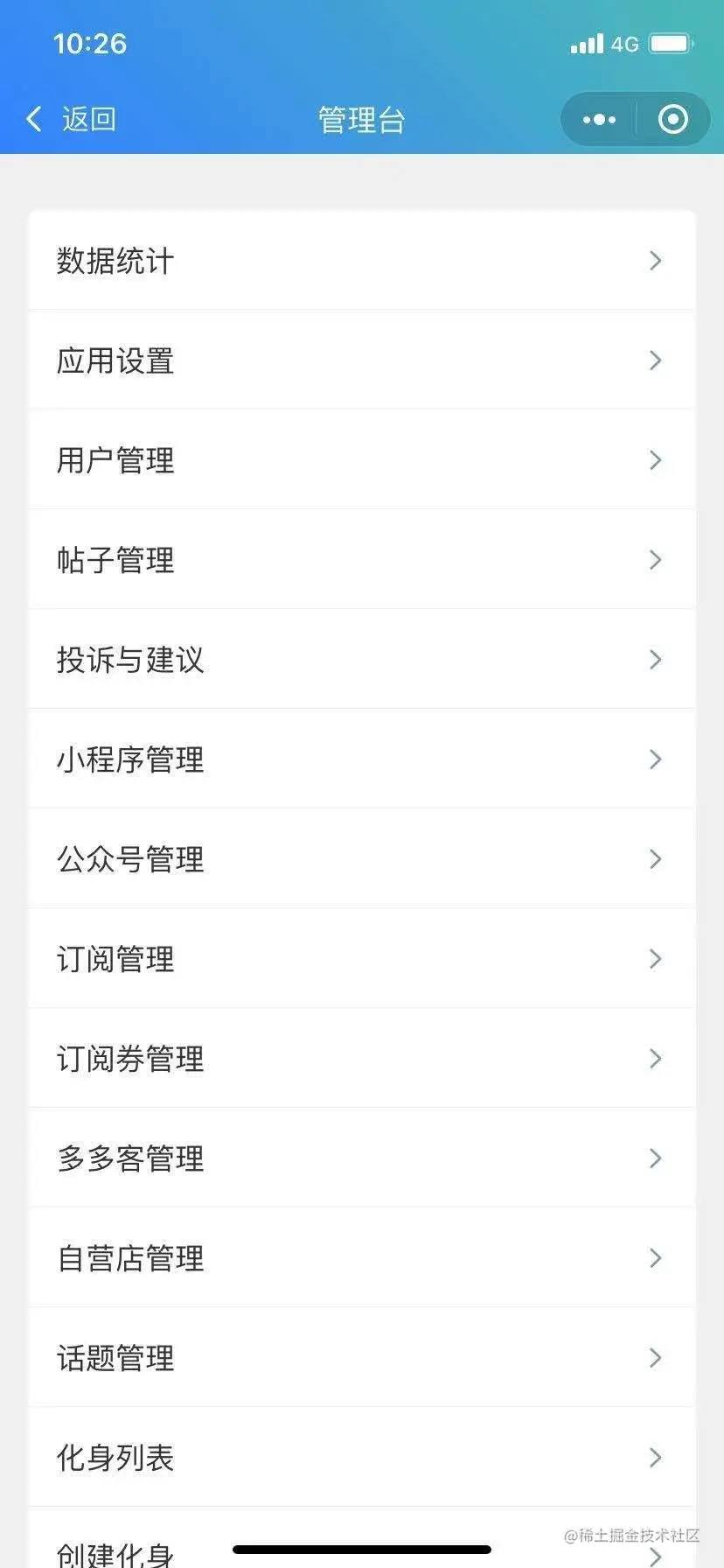Screen dimensions: 724x1568
Task: Go back using the 返回 button
Action: tap(72, 119)
